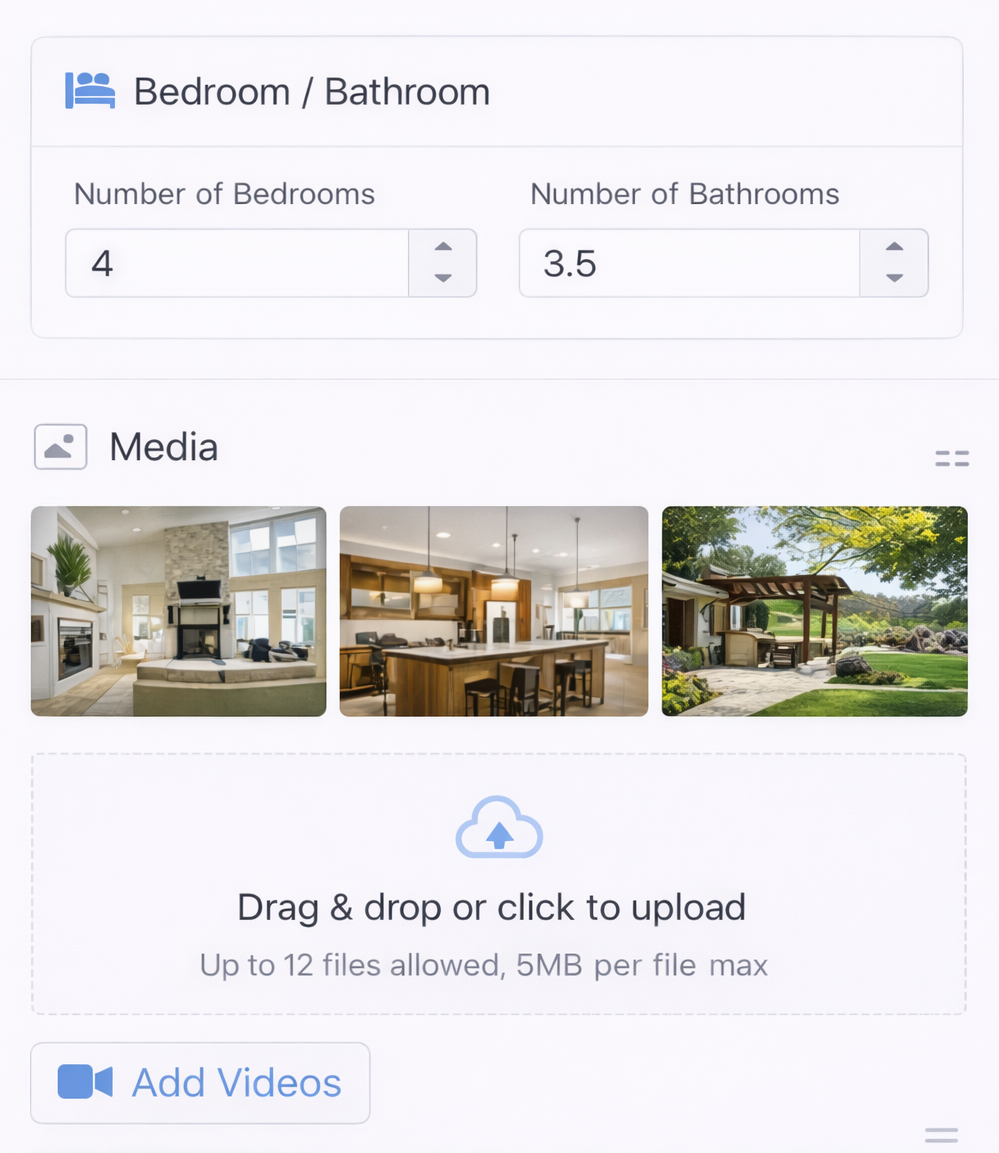This screenshot has height=1153, width=999.
Task: Open the kitchen photo
Action: pyautogui.click(x=494, y=611)
